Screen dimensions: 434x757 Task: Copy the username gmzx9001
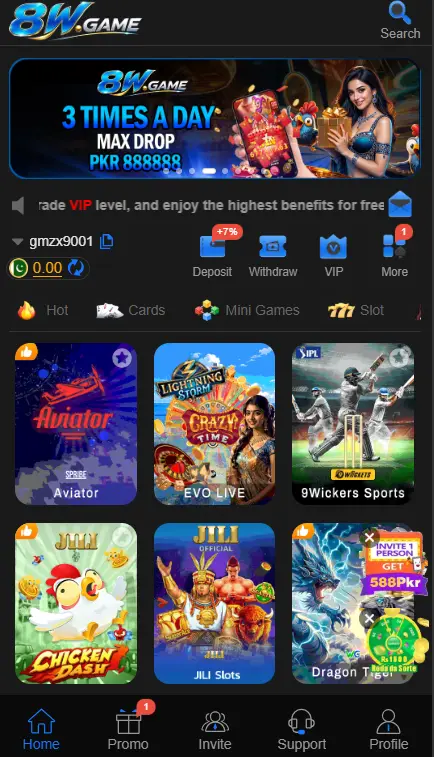(106, 241)
